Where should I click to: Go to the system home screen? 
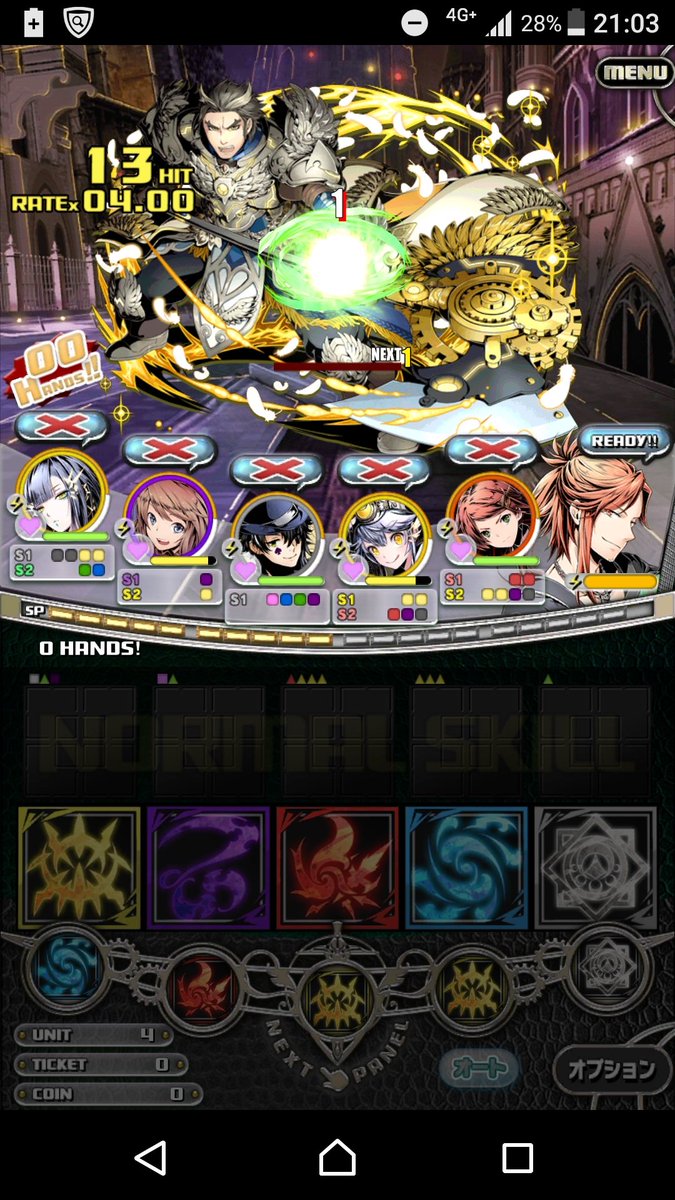[x=337, y=1158]
